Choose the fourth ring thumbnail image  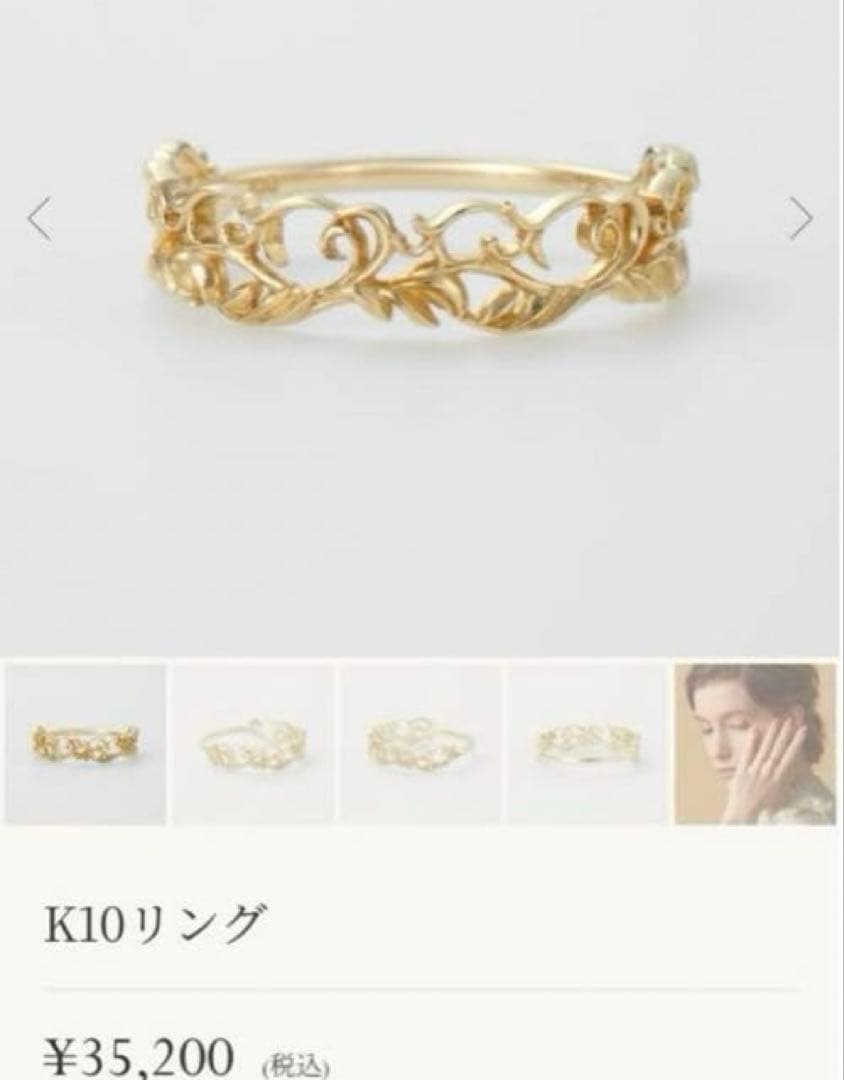point(587,744)
